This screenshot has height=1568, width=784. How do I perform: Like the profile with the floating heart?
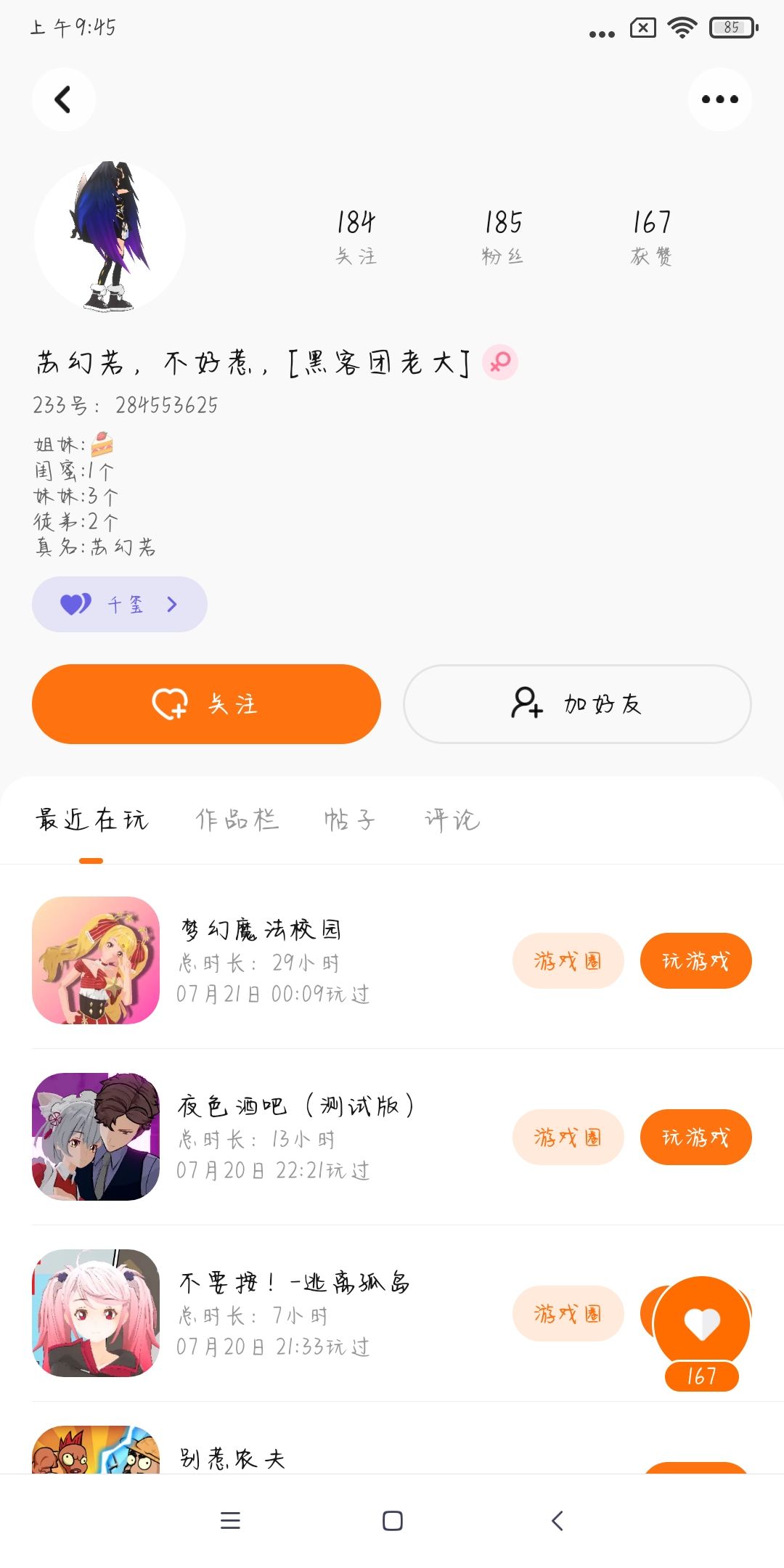[x=701, y=1323]
